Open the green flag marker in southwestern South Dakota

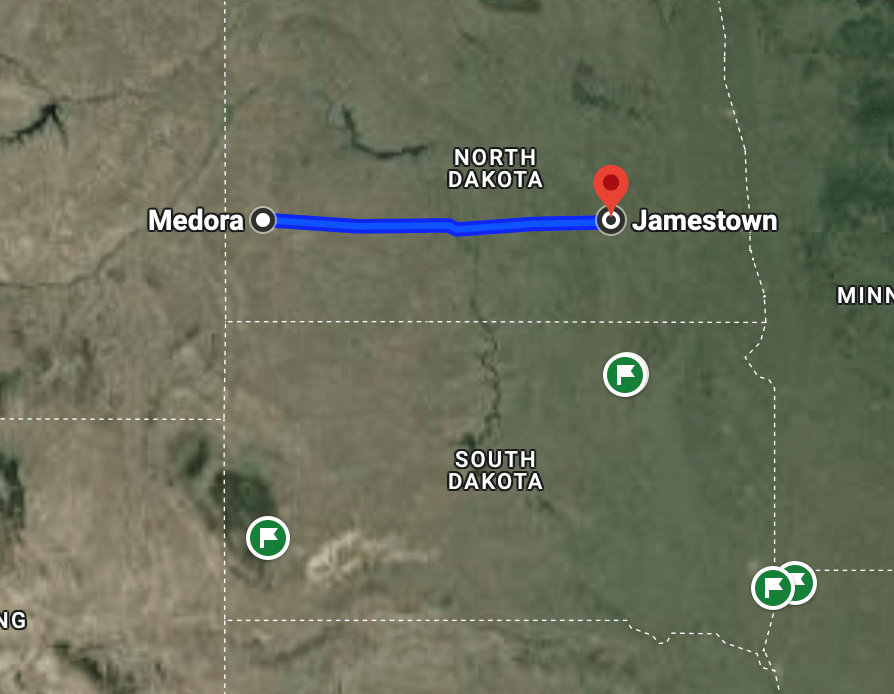(268, 538)
